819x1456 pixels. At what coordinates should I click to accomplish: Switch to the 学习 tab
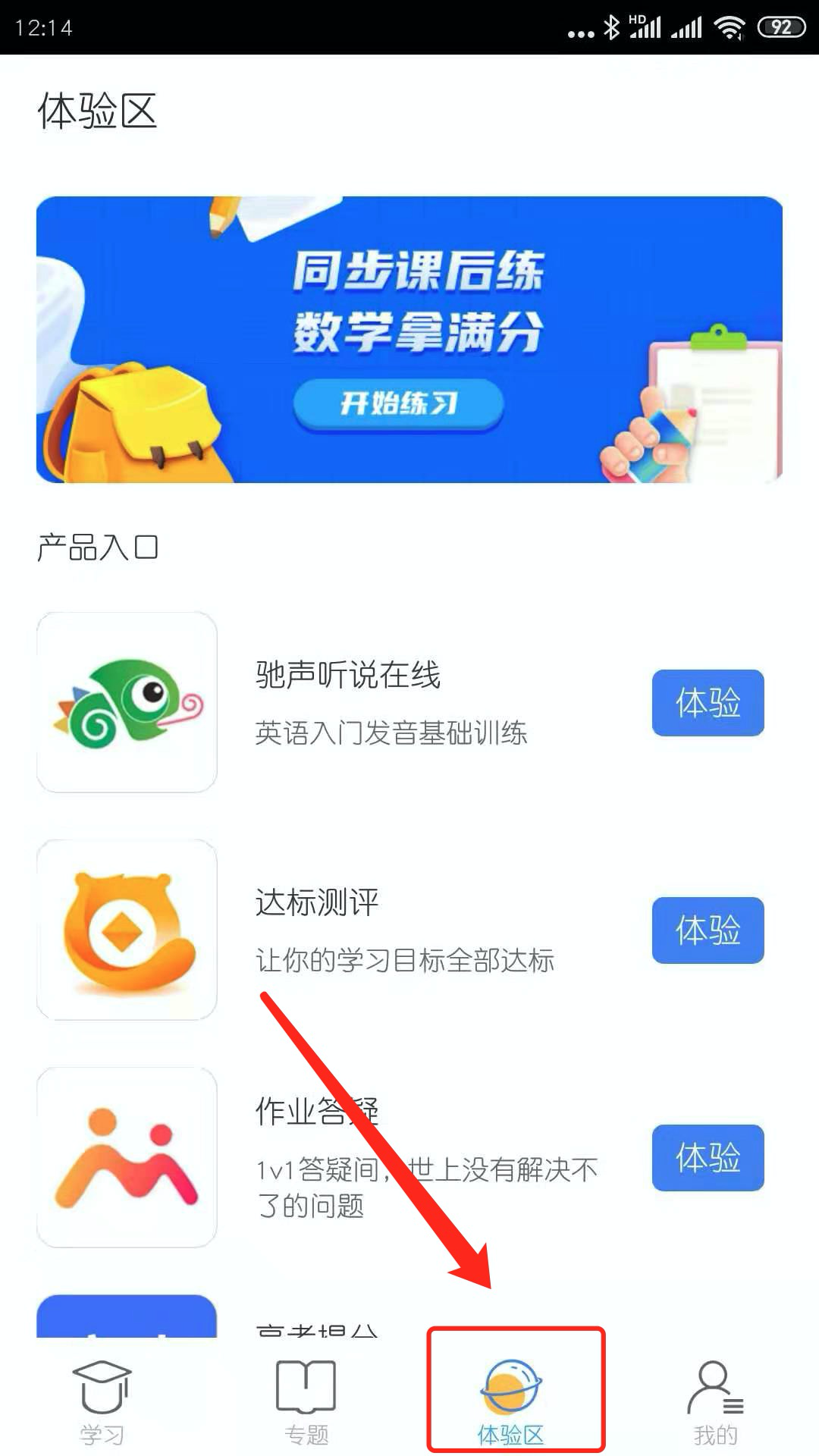(102, 1401)
